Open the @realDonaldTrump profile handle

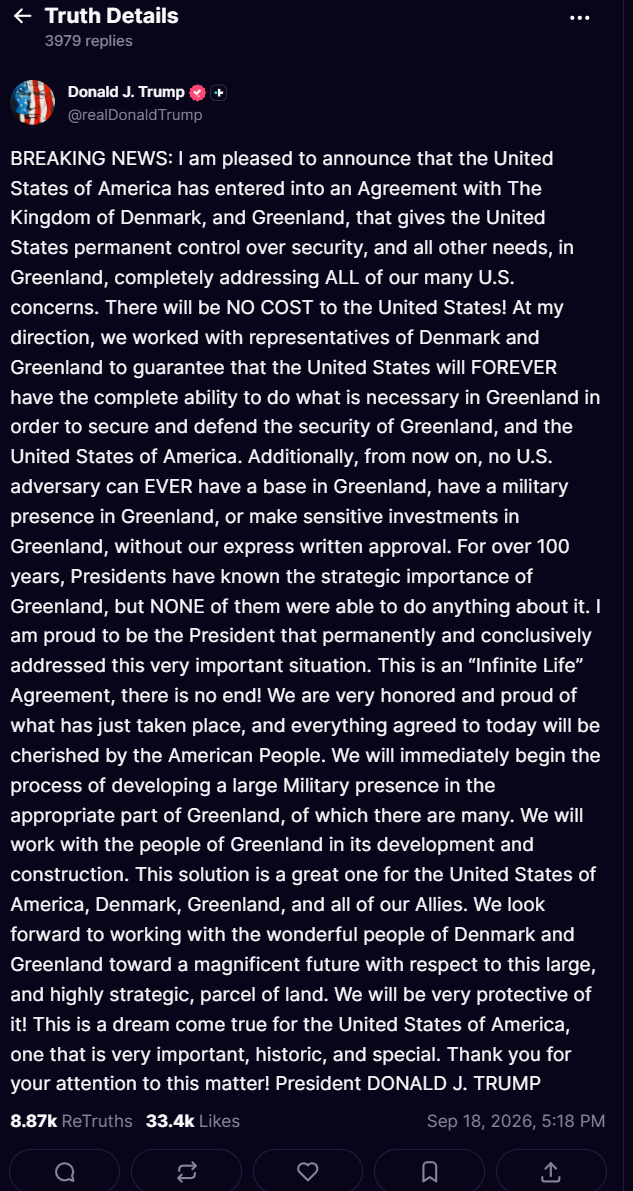point(135,115)
